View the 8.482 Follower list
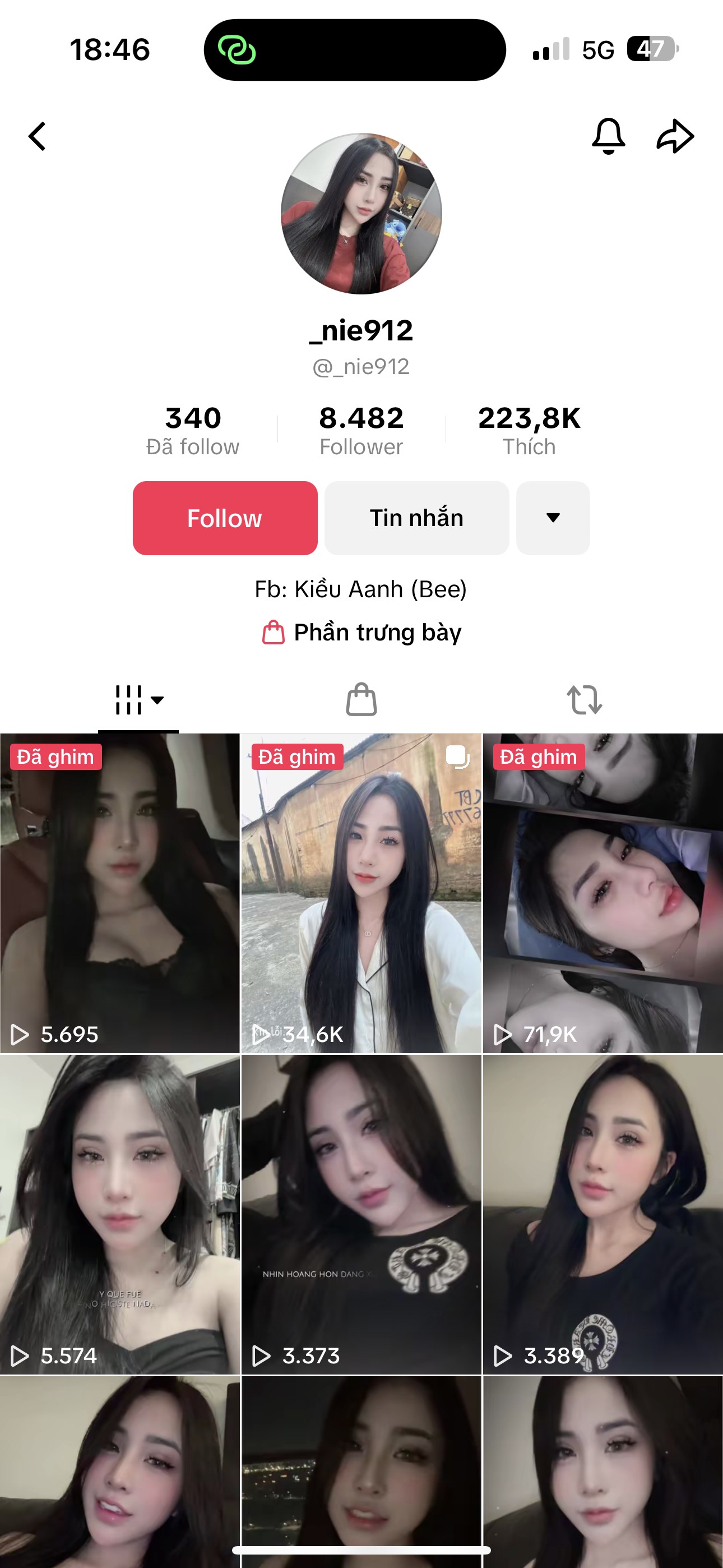The width and height of the screenshot is (723, 1568). point(361,430)
